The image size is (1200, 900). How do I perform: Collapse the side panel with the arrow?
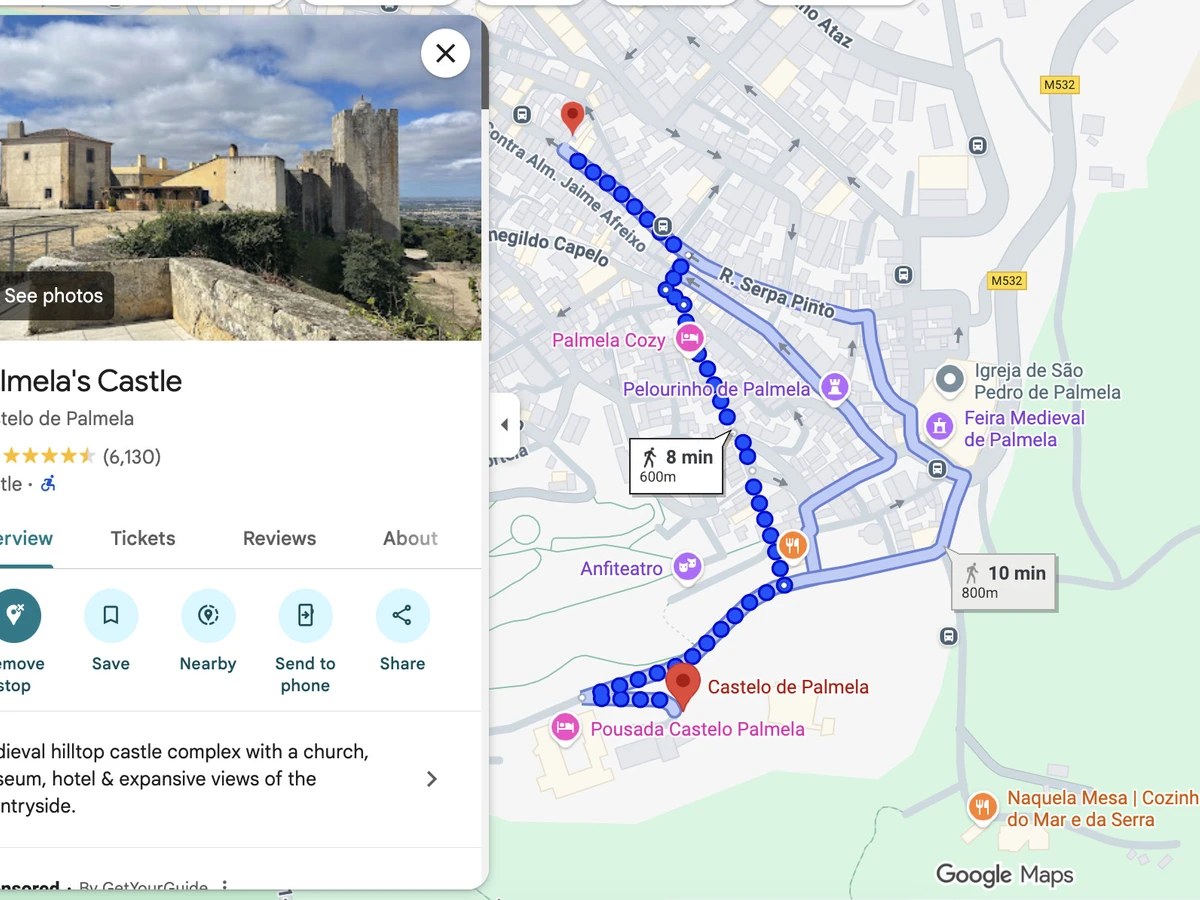[x=504, y=425]
